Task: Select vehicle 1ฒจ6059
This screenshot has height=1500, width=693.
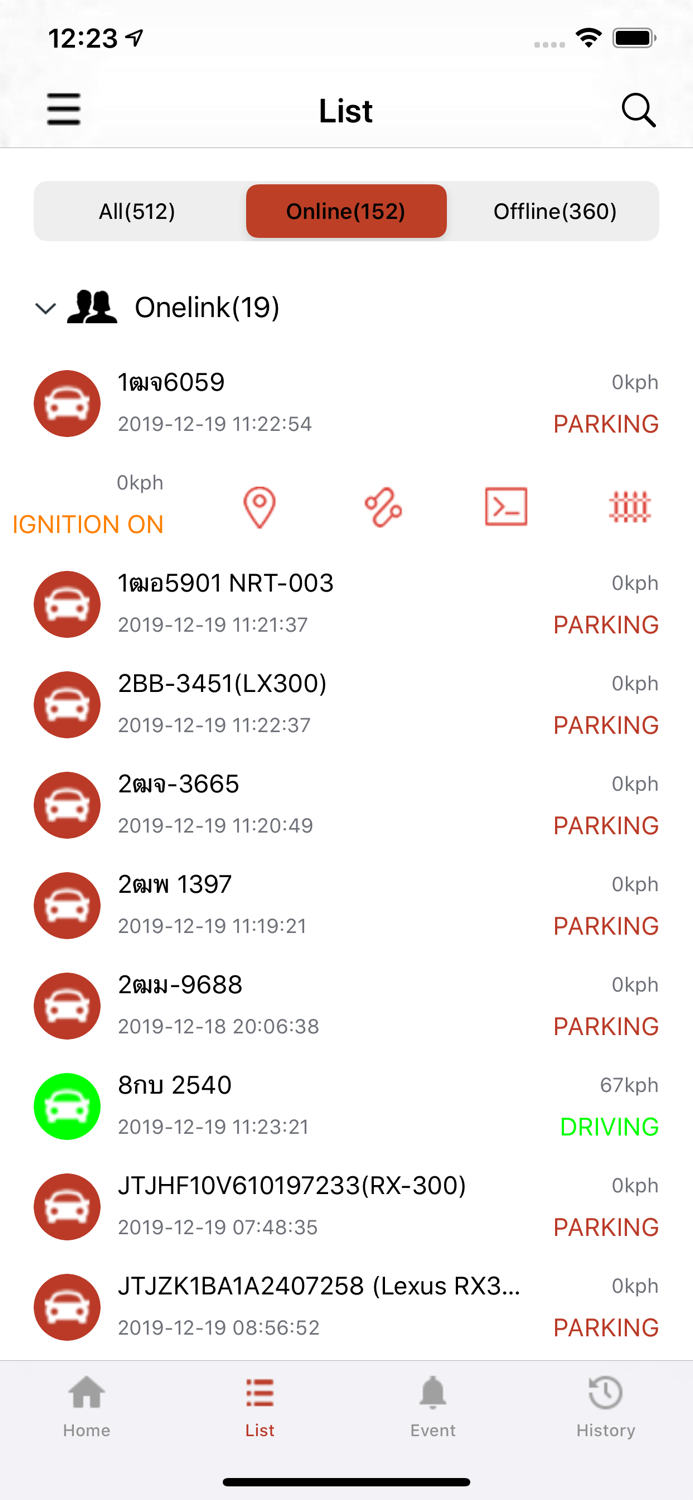Action: (x=300, y=403)
